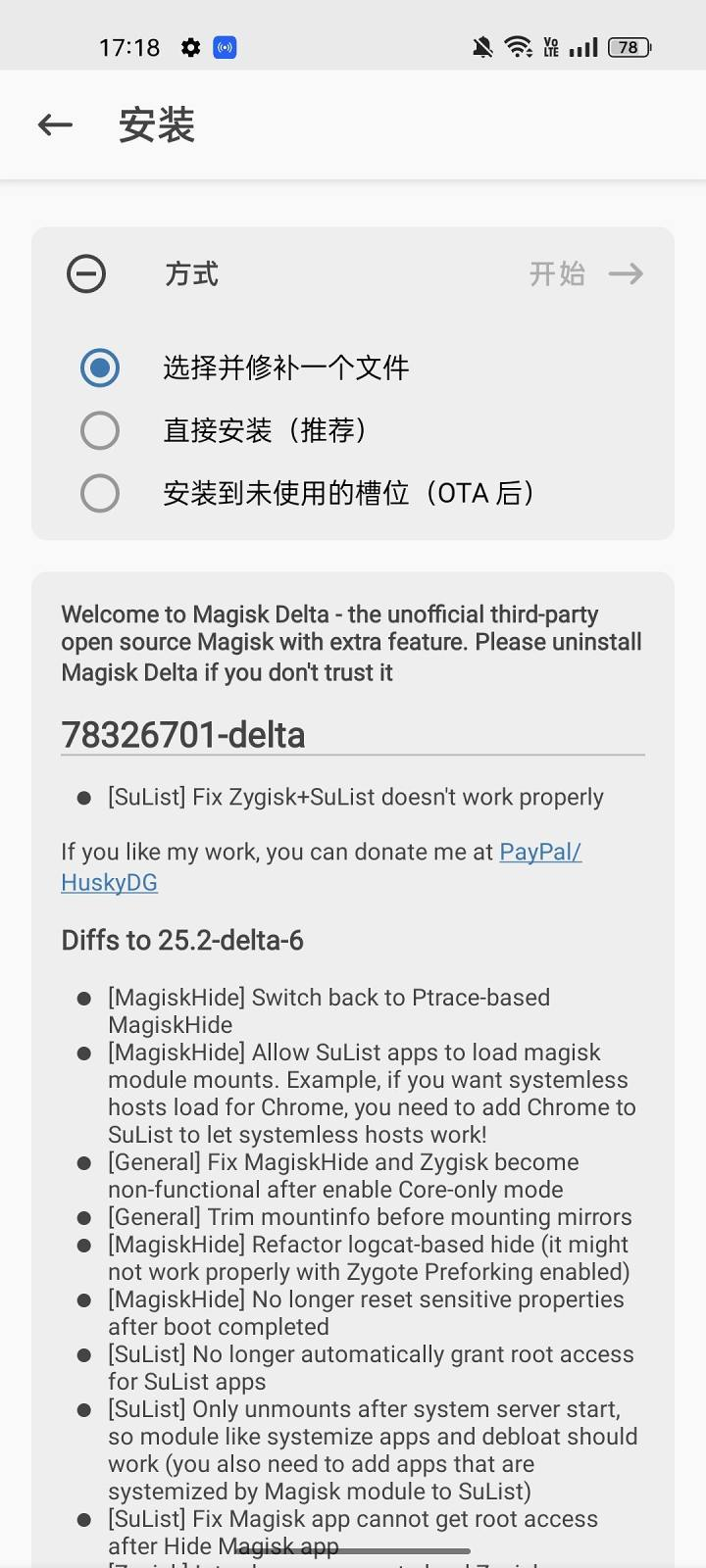Tap 开始 to start the installation
Screen dimensions: 706x1568
coord(585,273)
